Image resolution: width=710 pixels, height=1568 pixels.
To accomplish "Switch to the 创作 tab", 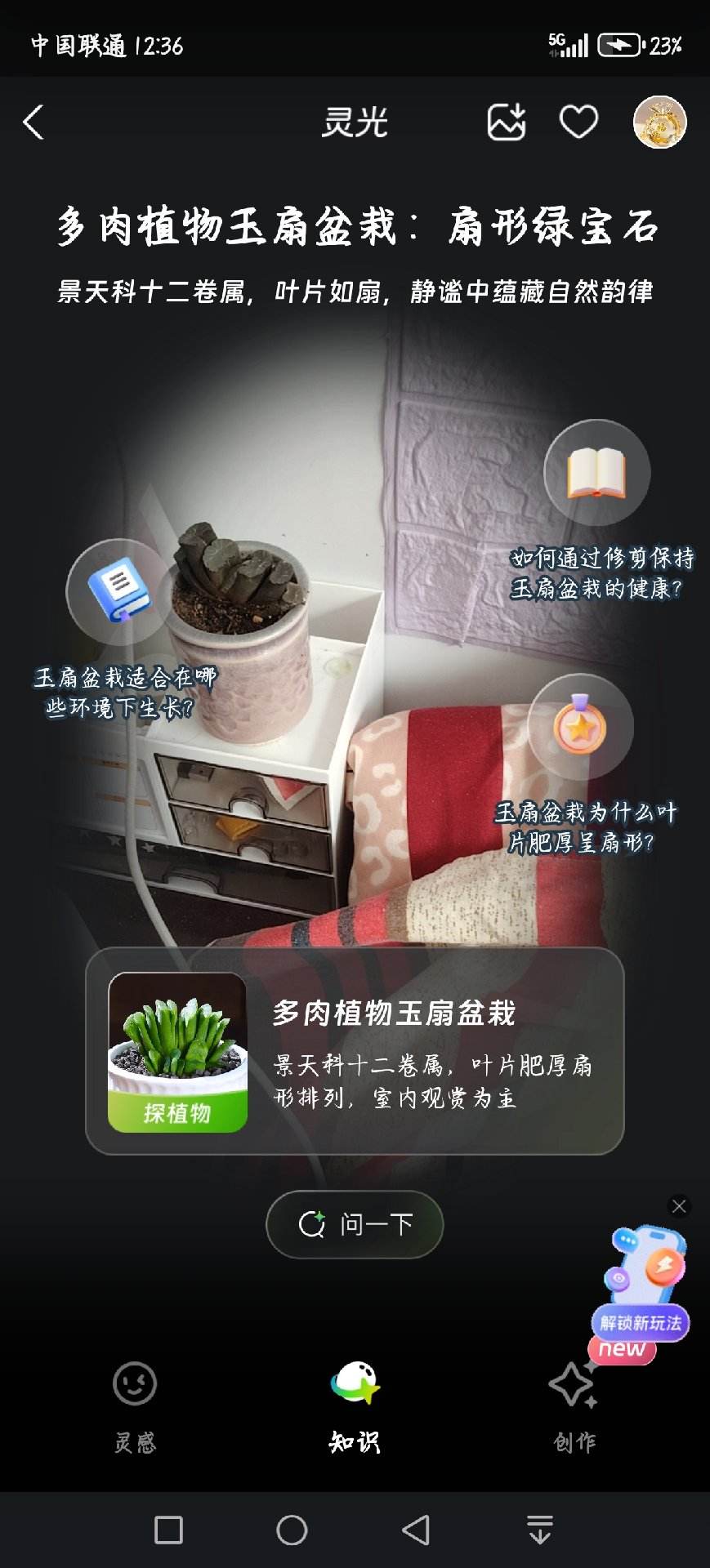I will pyautogui.click(x=574, y=1406).
